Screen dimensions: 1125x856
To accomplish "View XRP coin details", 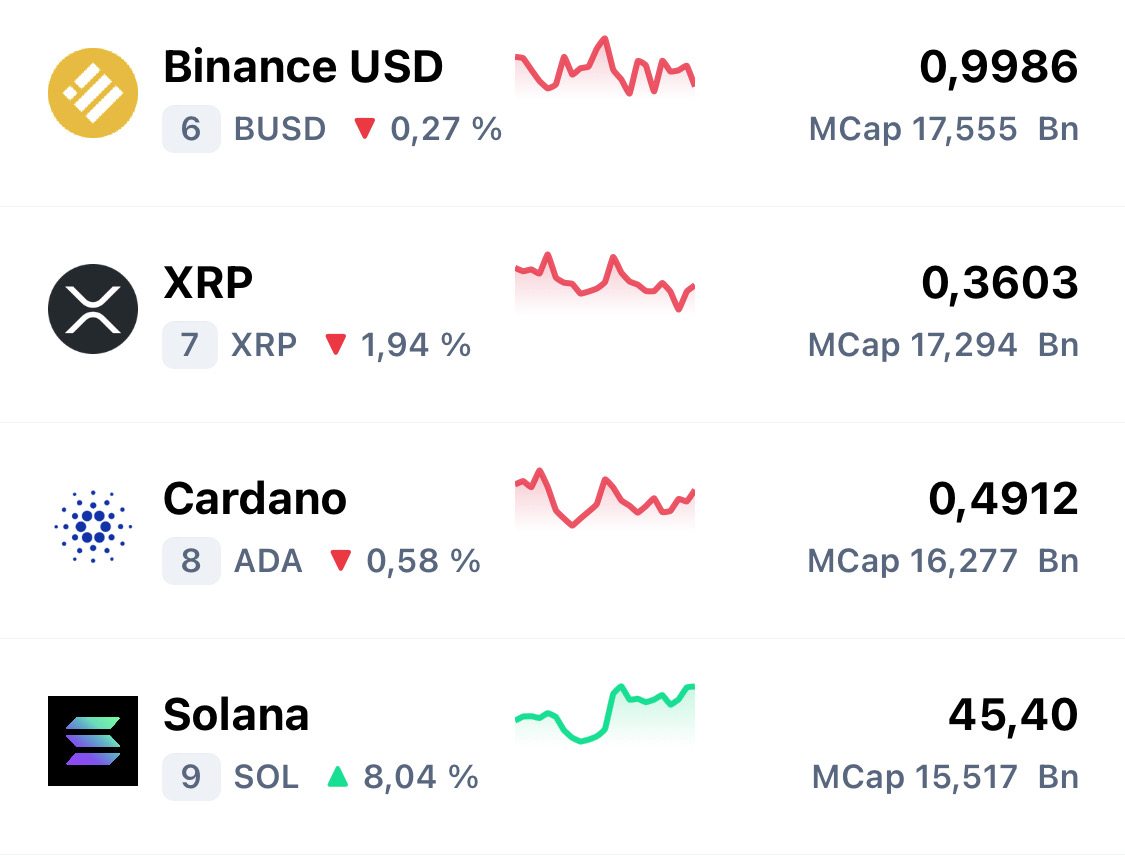I will pos(208,284).
